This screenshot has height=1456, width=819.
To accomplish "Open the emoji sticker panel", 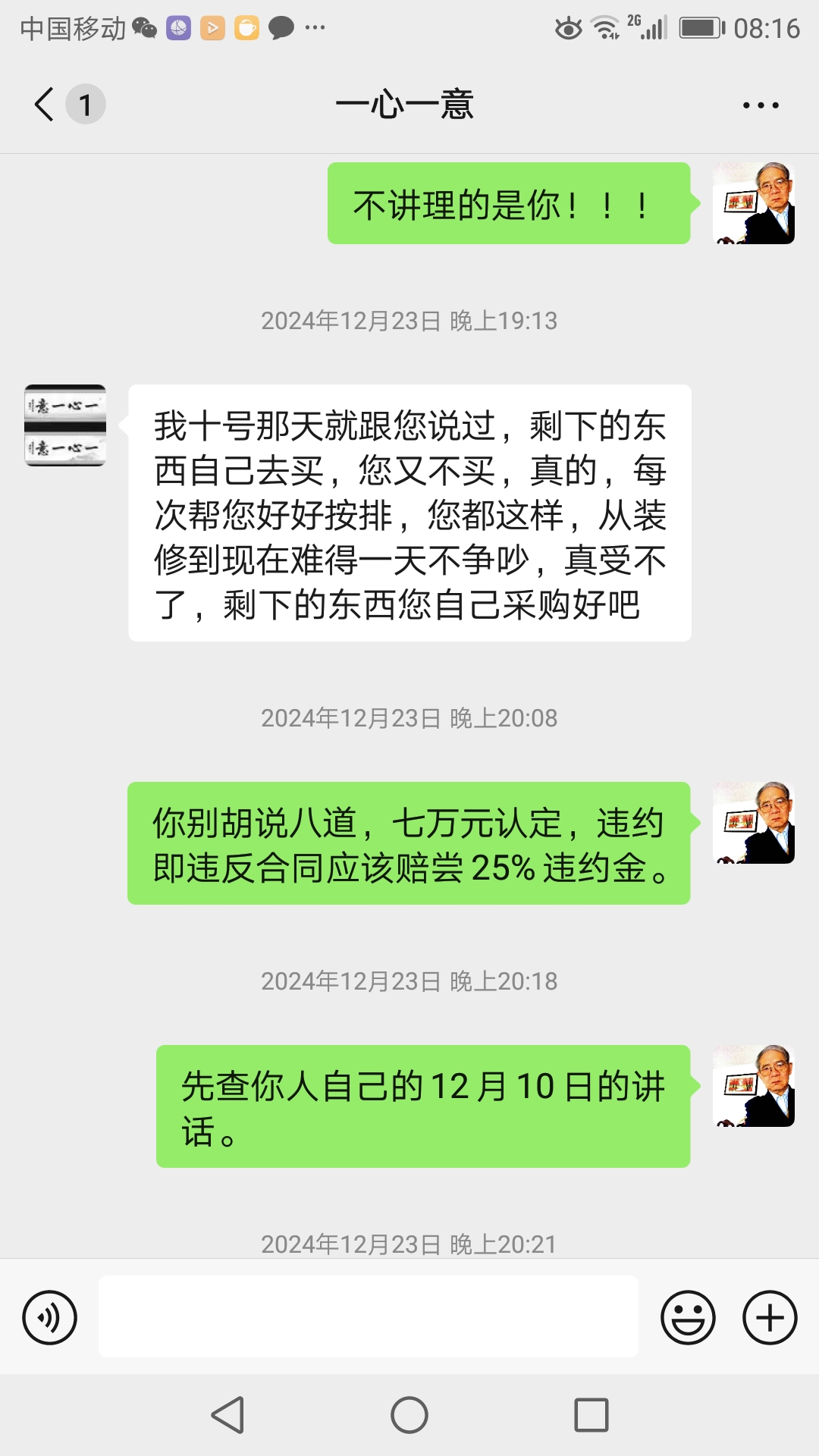I will [x=688, y=1317].
